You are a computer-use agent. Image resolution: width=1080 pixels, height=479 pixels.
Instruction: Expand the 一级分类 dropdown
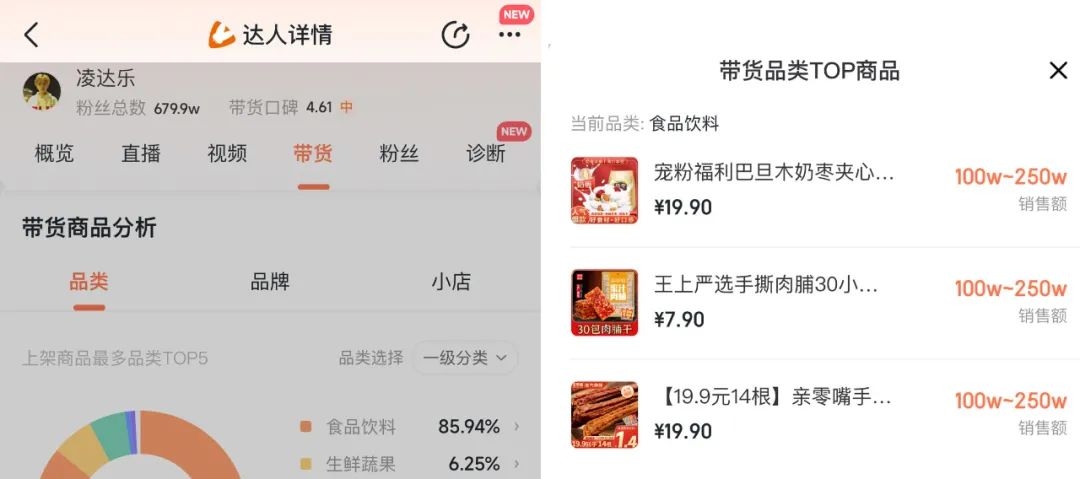coord(465,358)
